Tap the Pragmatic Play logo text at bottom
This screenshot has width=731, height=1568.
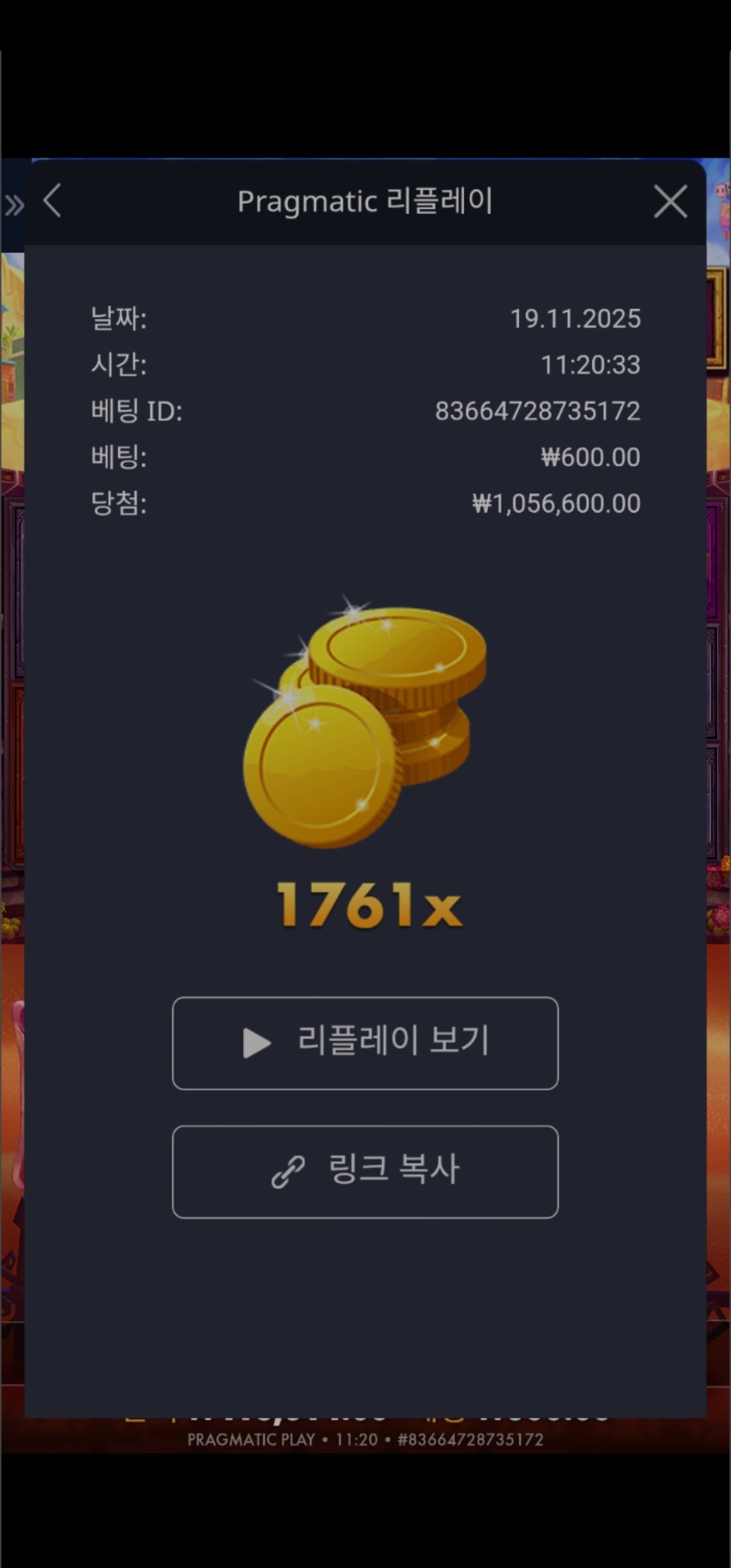[x=241, y=1439]
